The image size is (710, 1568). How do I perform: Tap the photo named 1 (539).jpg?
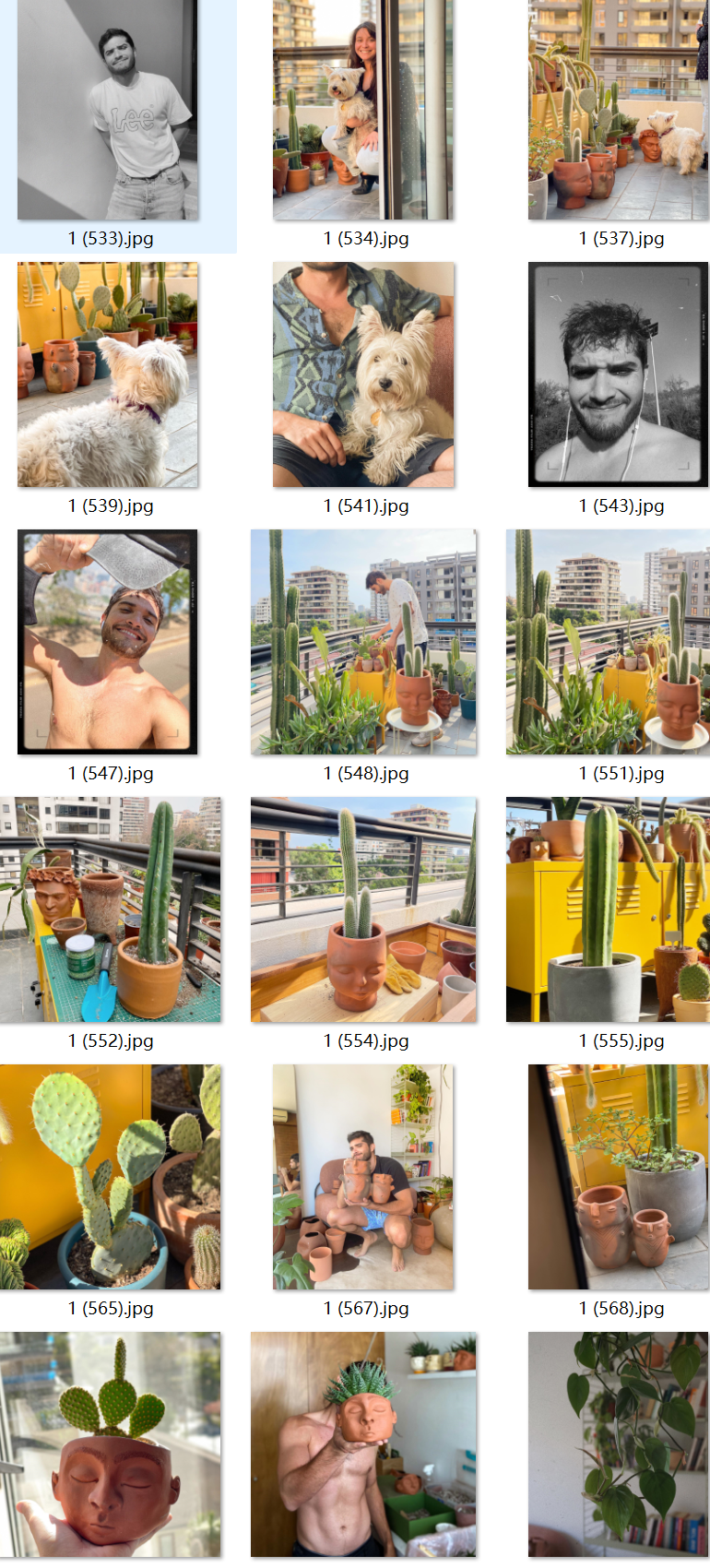pyautogui.click(x=108, y=374)
